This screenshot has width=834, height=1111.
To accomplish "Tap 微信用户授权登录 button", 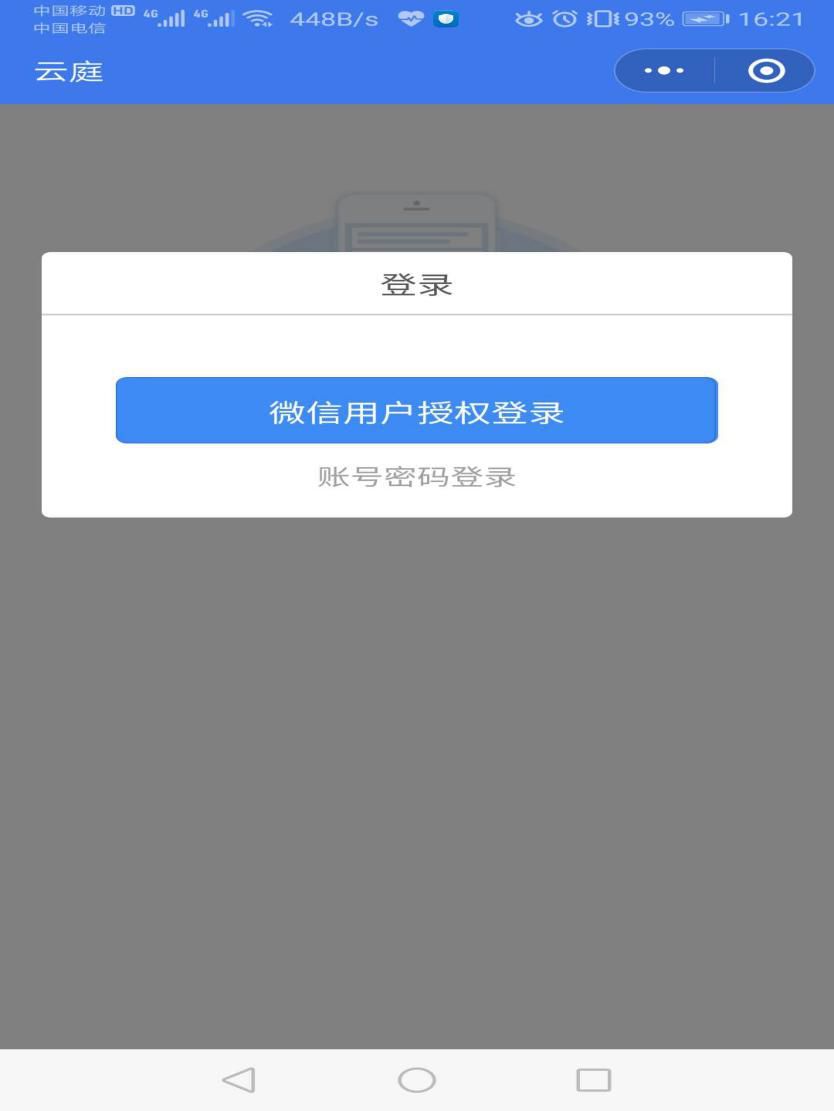I will (x=416, y=411).
